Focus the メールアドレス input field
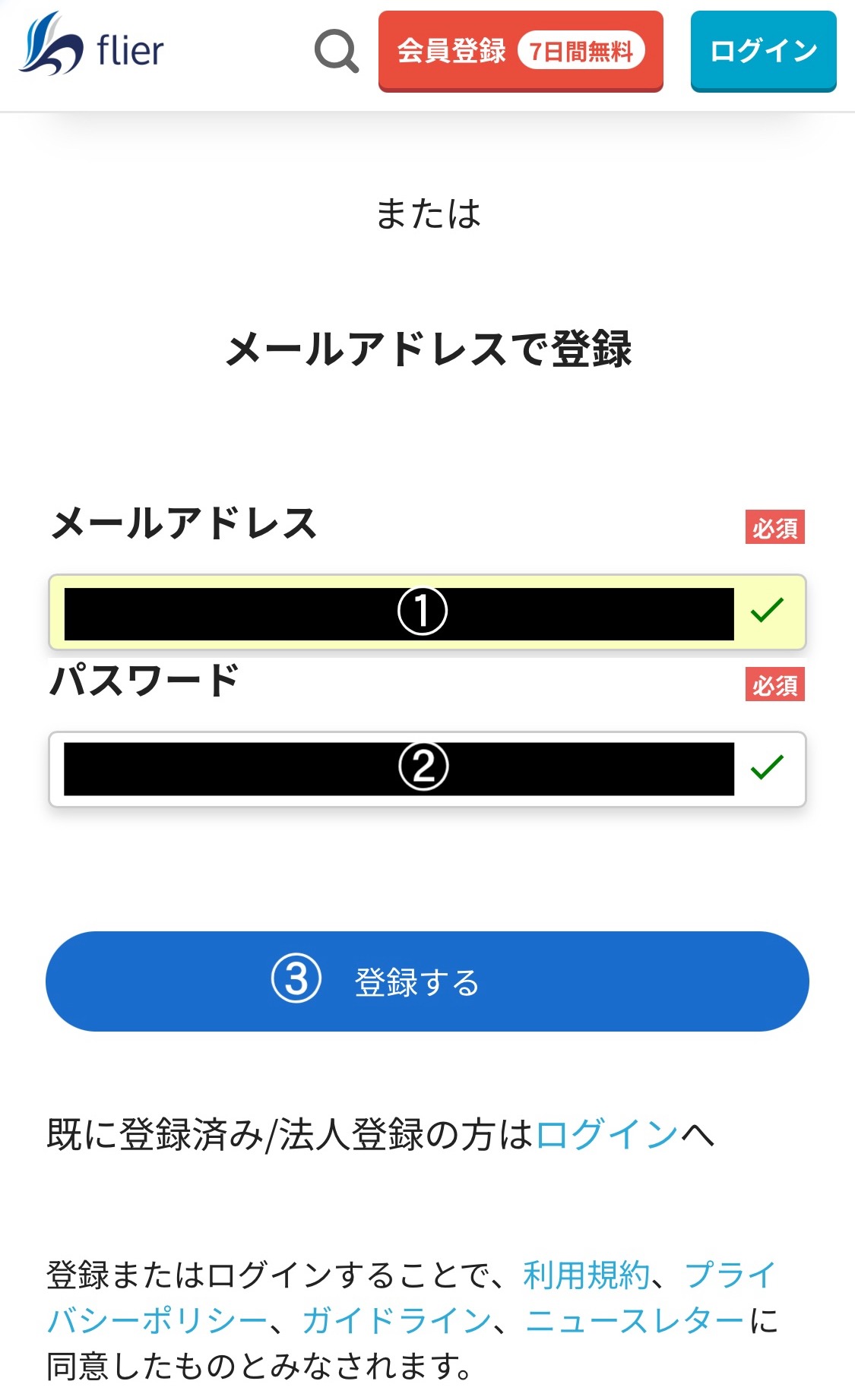 427,612
